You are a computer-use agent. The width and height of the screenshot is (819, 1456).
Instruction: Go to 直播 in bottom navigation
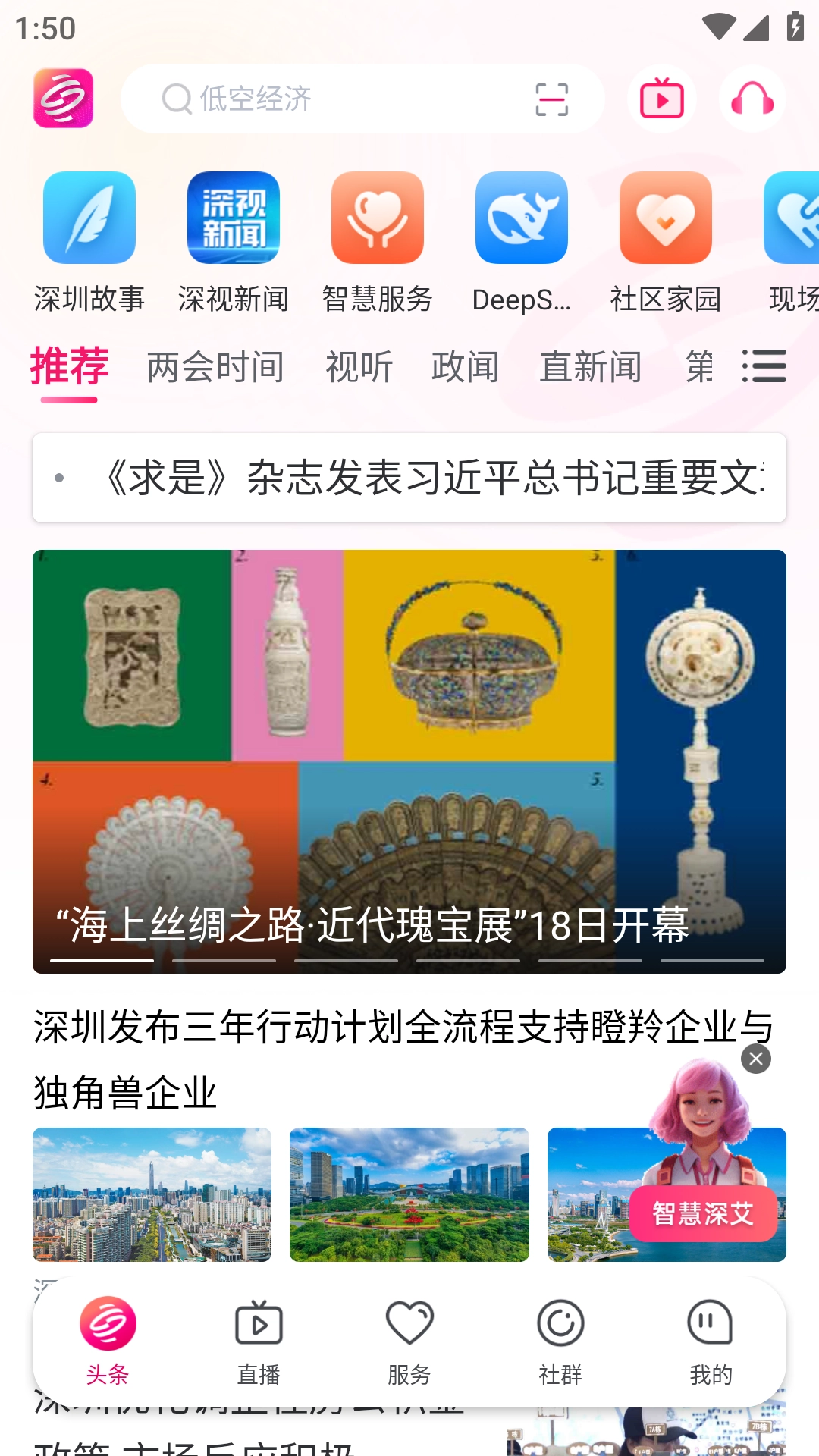259,1341
